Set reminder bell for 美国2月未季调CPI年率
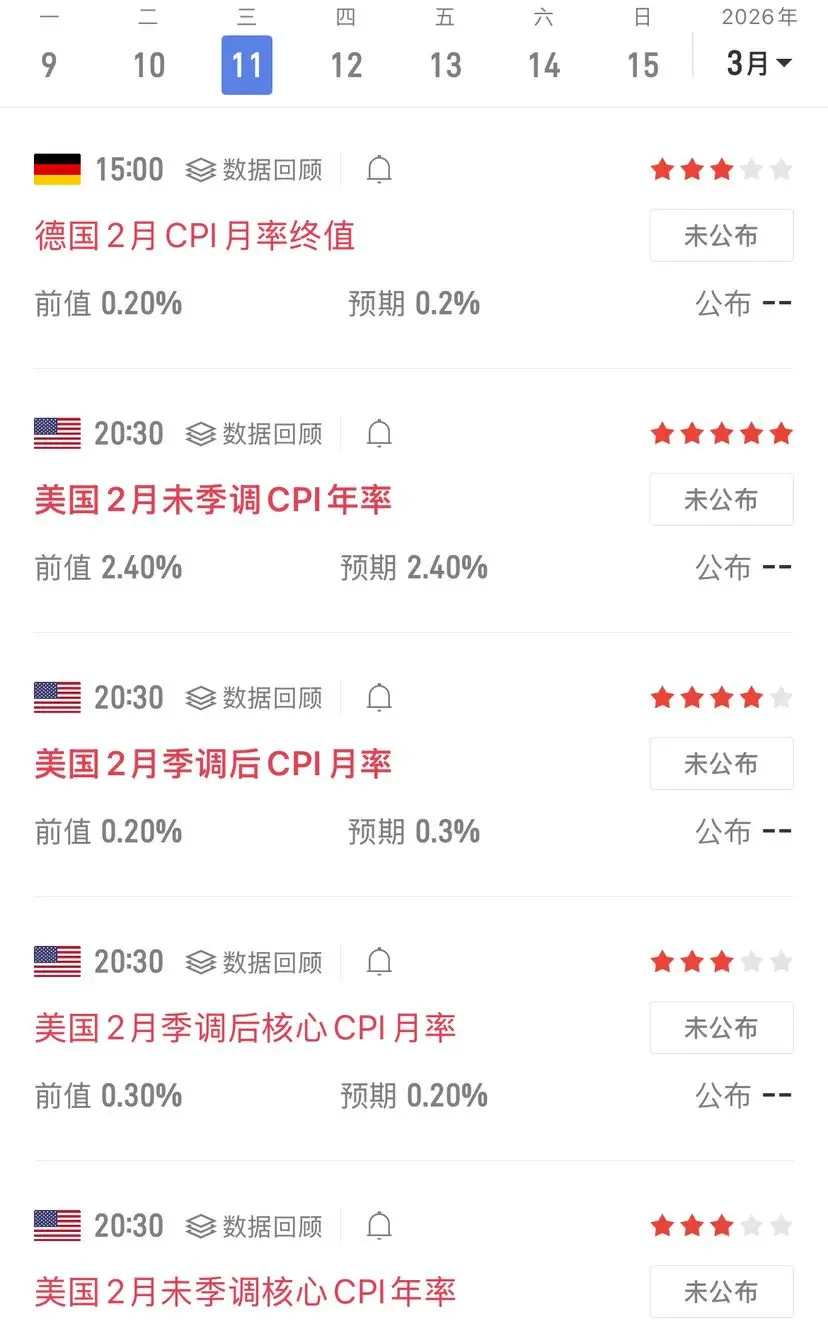 coord(379,434)
